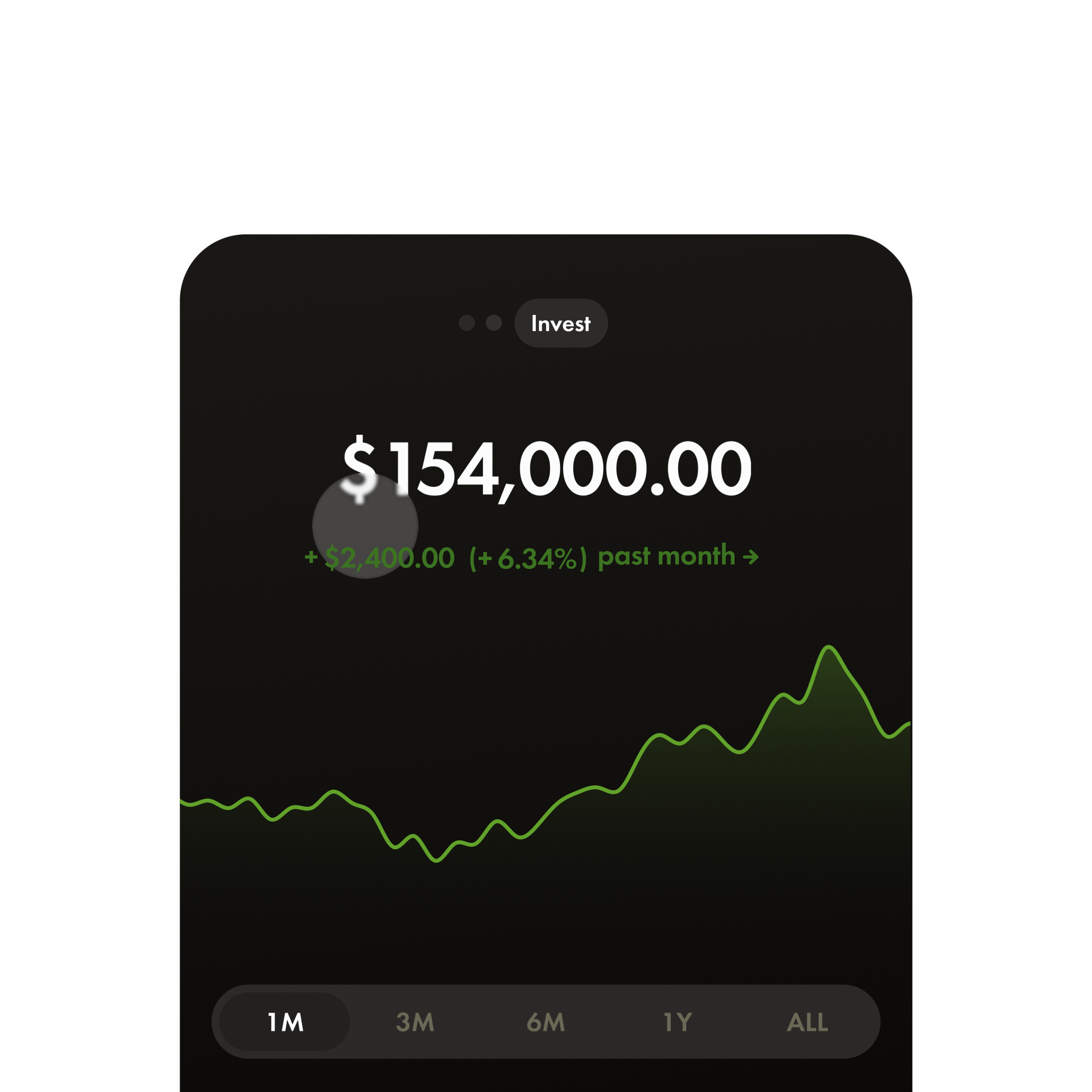Show the ALL time chart range

[807, 1022]
